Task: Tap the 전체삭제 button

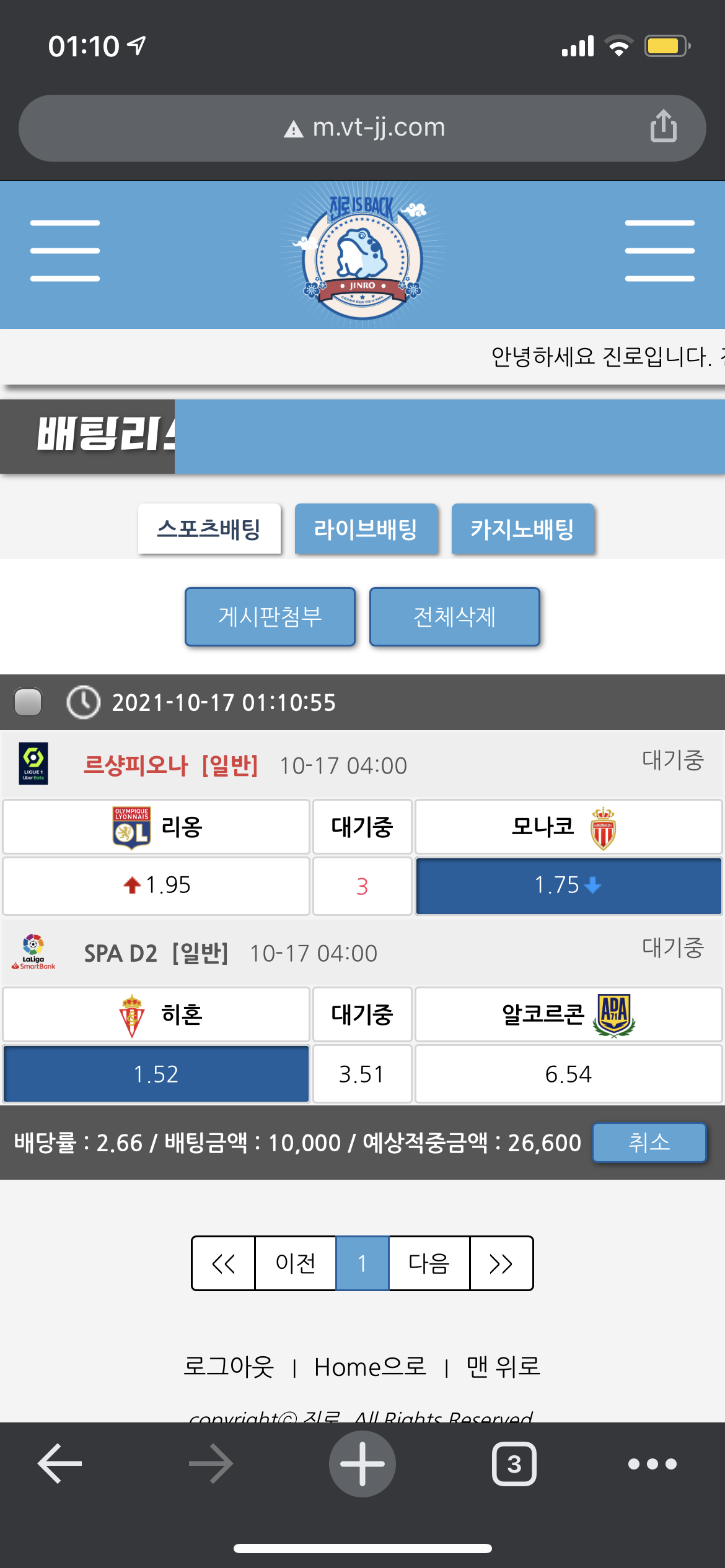Action: pyautogui.click(x=454, y=617)
